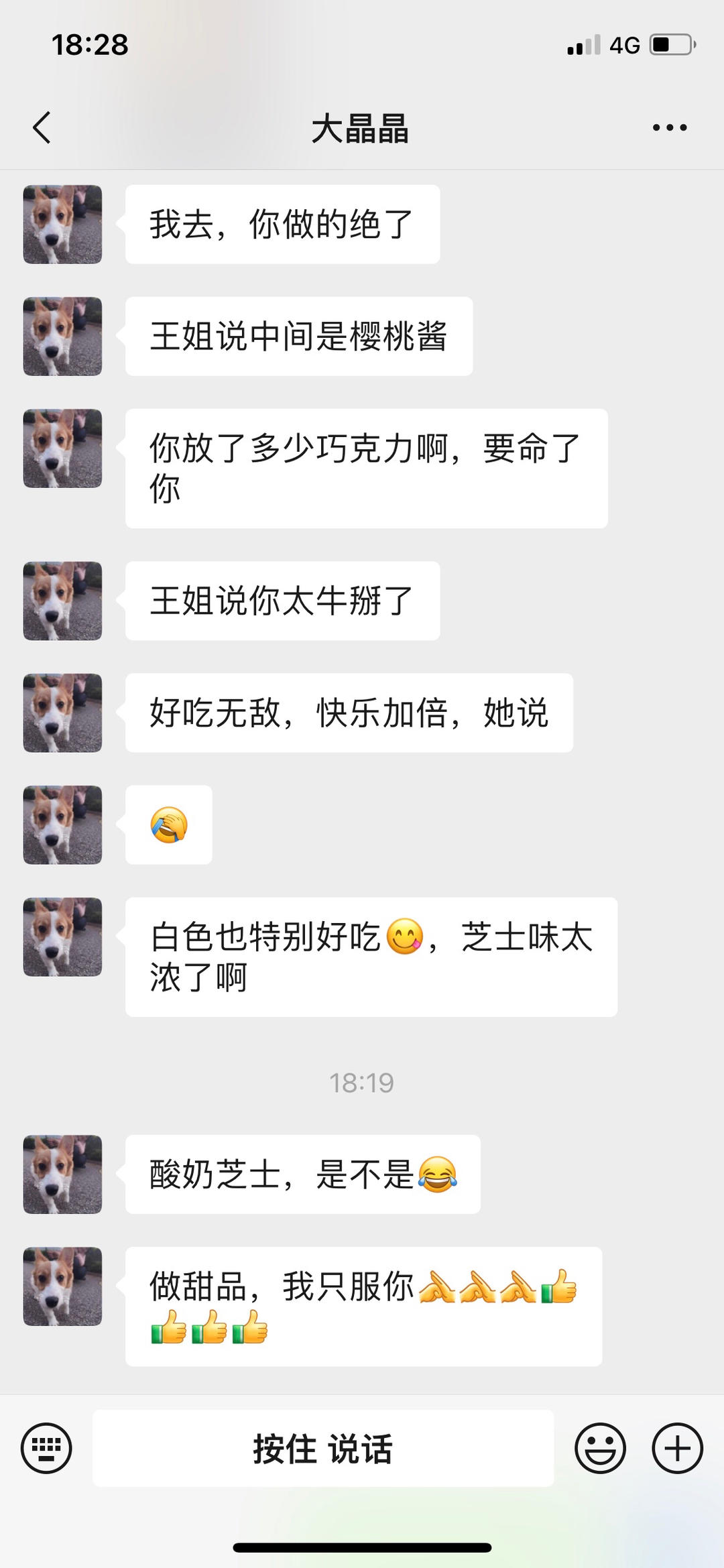Open the emoji sticker panel

coord(600,1448)
